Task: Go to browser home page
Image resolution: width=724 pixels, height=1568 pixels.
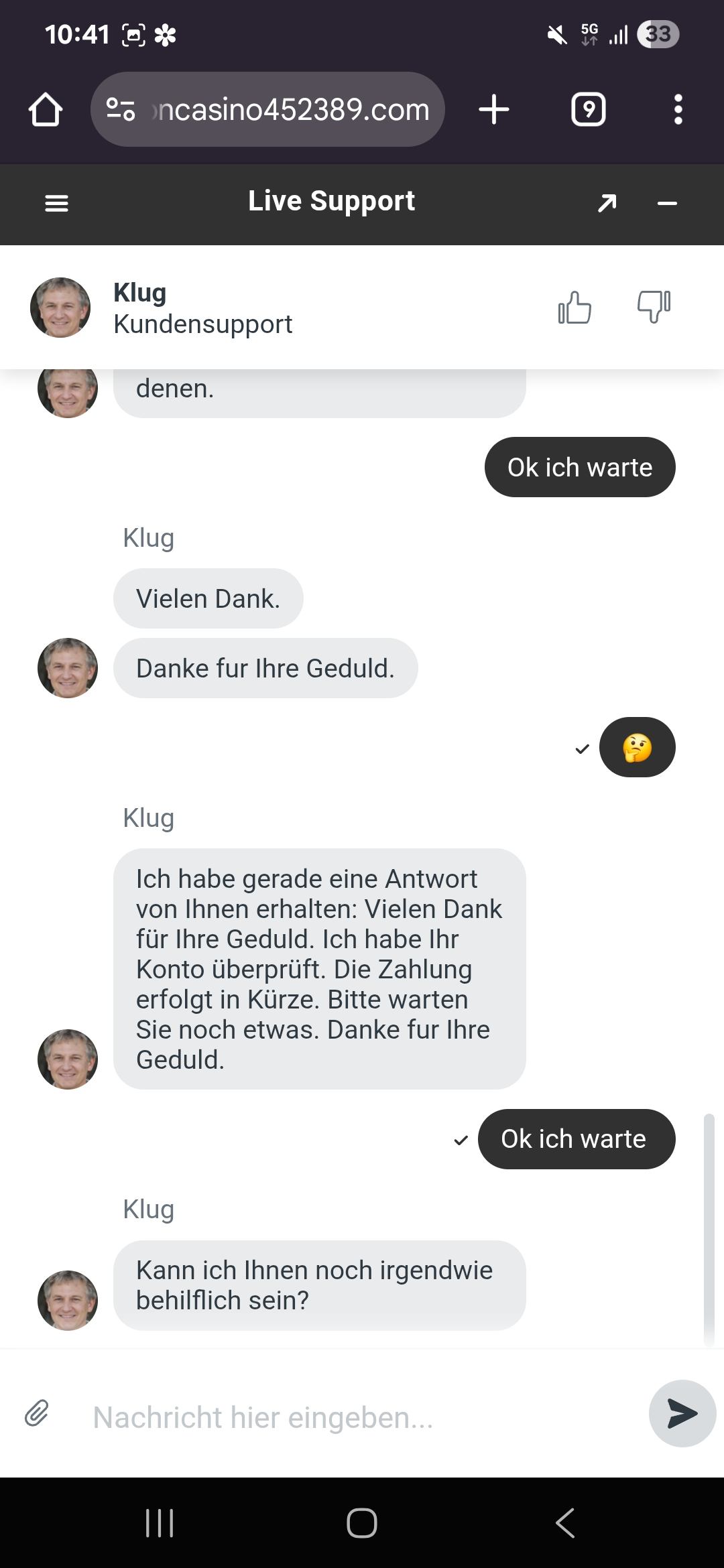Action: (x=46, y=109)
